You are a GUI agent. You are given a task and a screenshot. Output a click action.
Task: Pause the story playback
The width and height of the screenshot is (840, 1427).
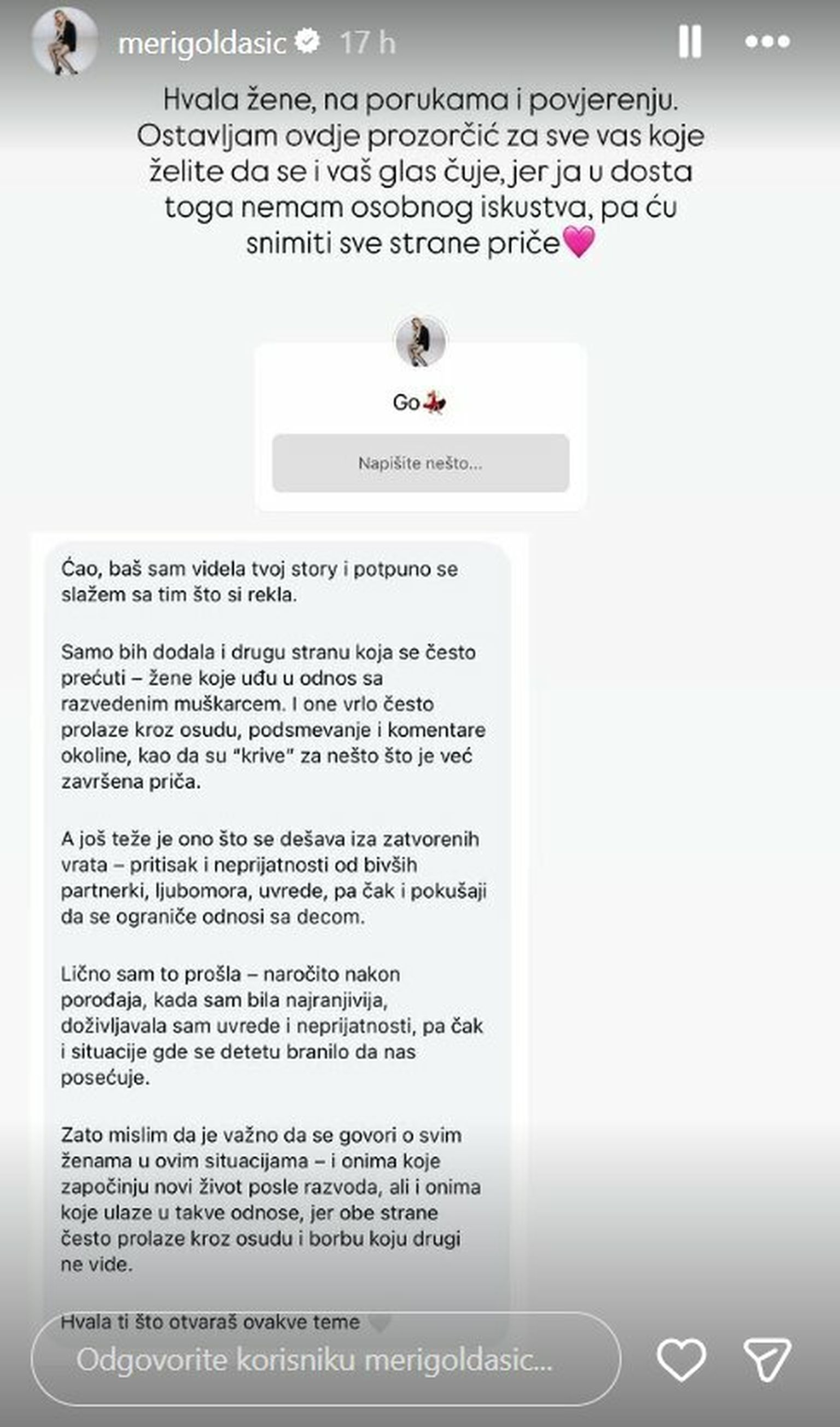[690, 42]
